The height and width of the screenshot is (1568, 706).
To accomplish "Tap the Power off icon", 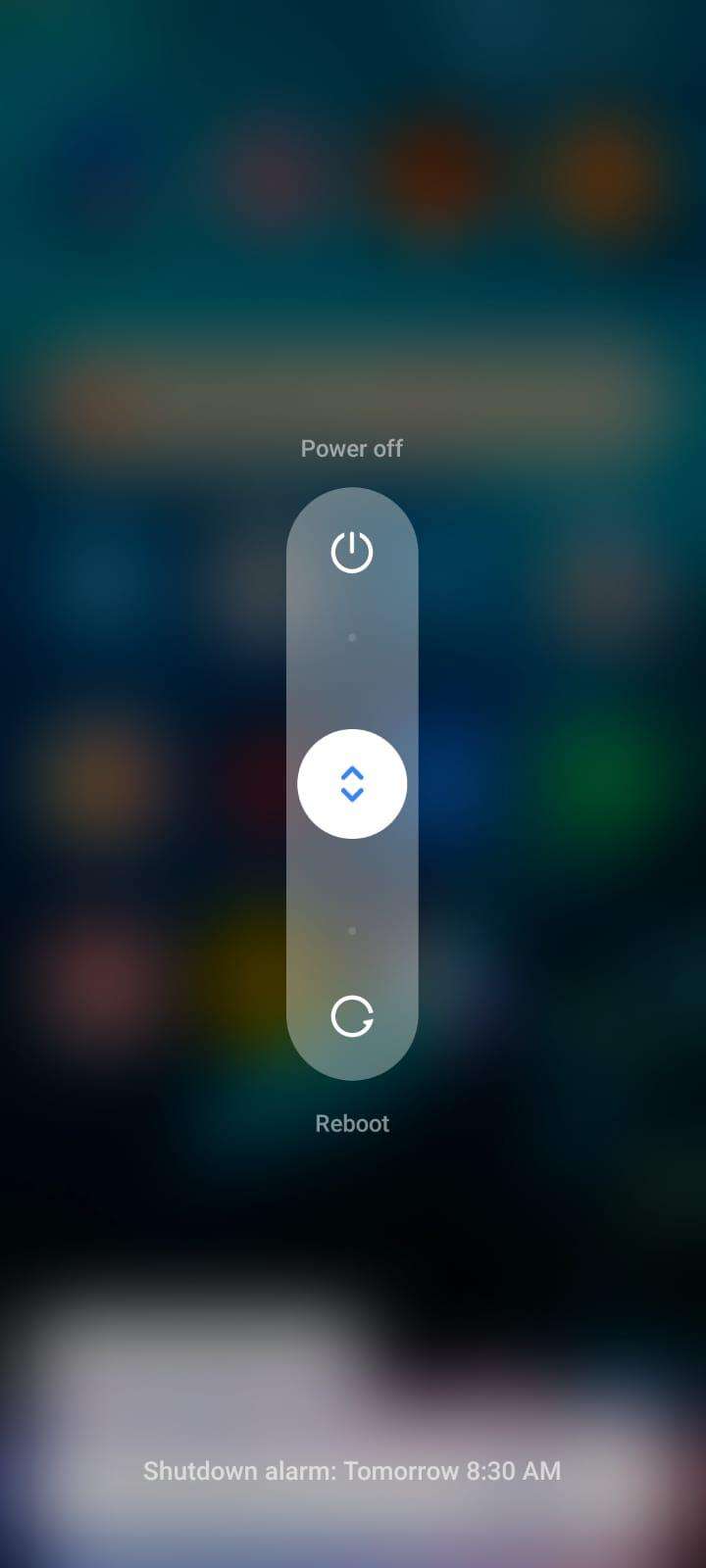I will pyautogui.click(x=352, y=553).
